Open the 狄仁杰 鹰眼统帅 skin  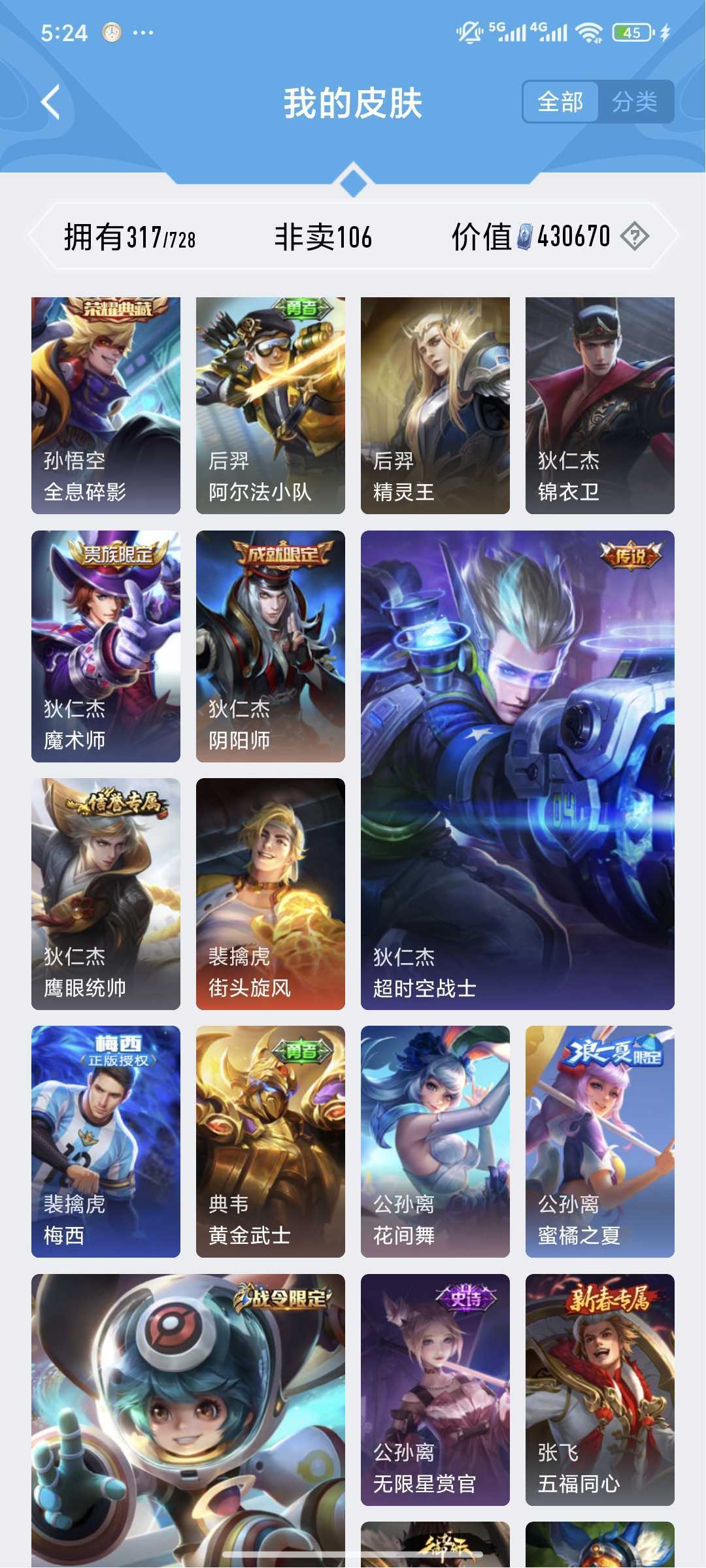(106, 894)
